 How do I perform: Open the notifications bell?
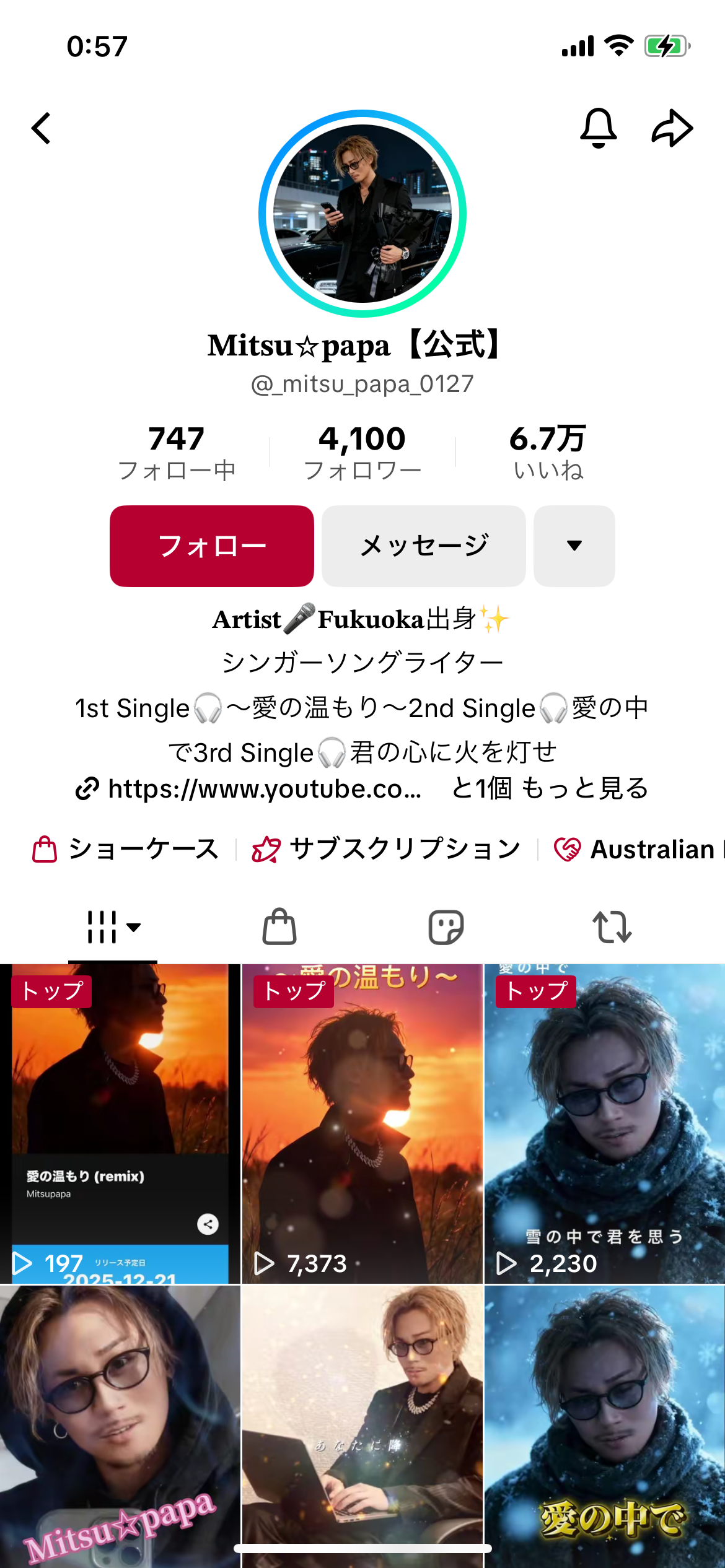click(x=598, y=128)
